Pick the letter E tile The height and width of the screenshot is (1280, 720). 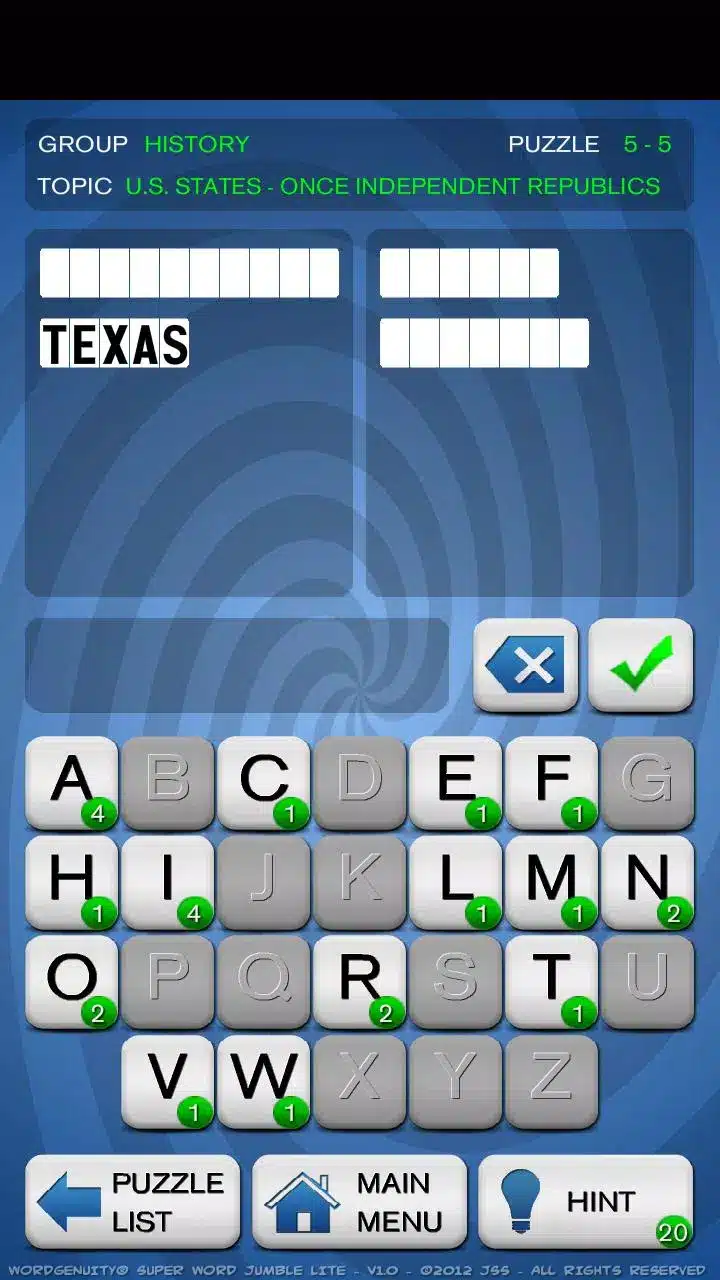(456, 782)
